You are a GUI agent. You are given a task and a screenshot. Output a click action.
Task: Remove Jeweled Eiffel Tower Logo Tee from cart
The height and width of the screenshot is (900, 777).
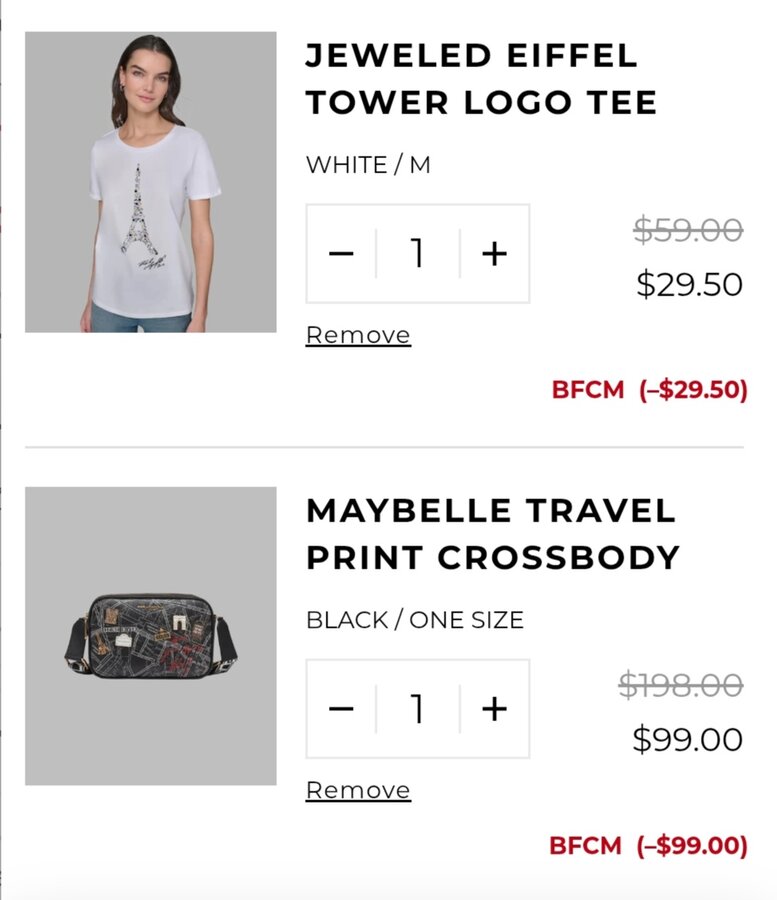tap(358, 335)
